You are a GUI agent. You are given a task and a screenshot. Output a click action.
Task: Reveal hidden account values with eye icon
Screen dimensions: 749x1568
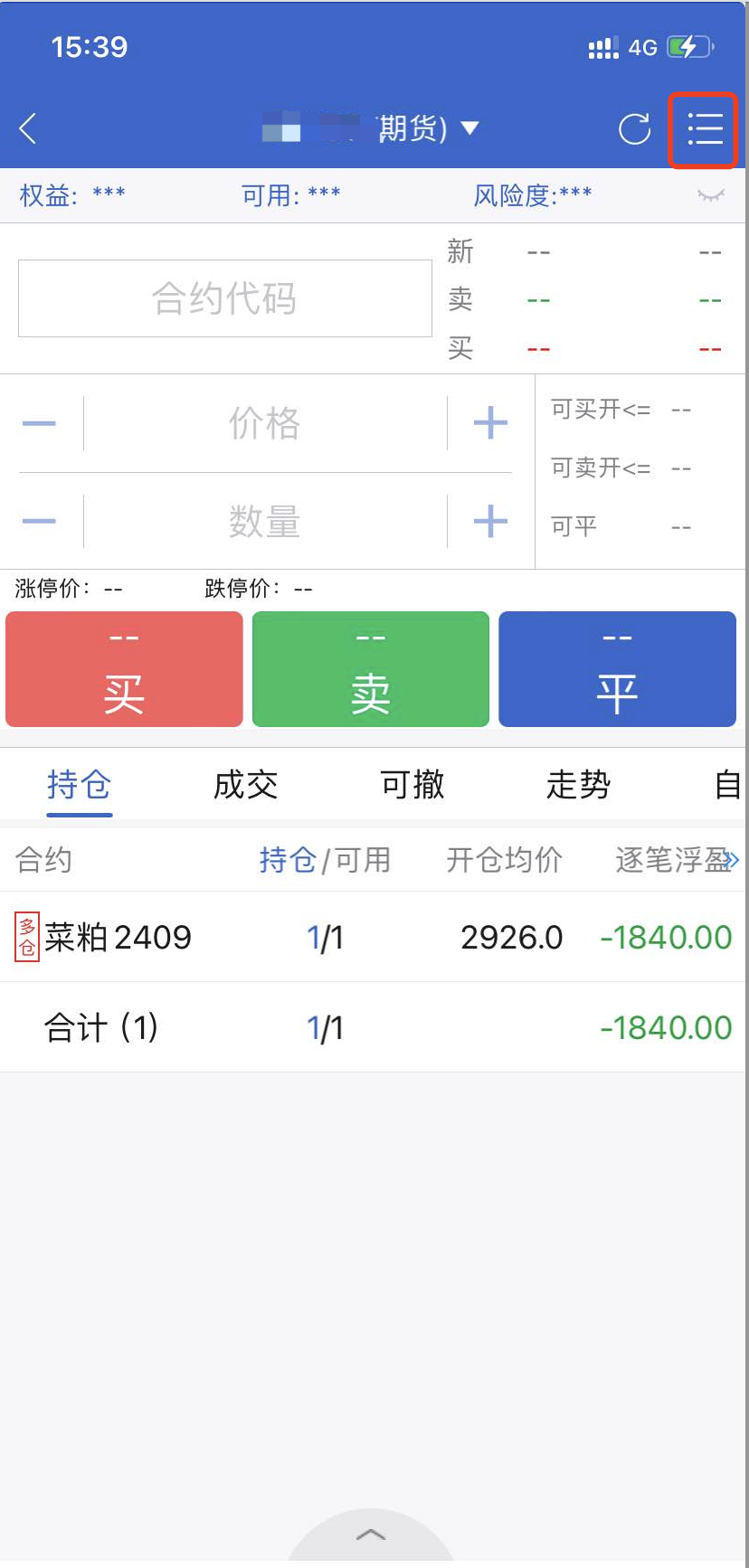point(710,195)
